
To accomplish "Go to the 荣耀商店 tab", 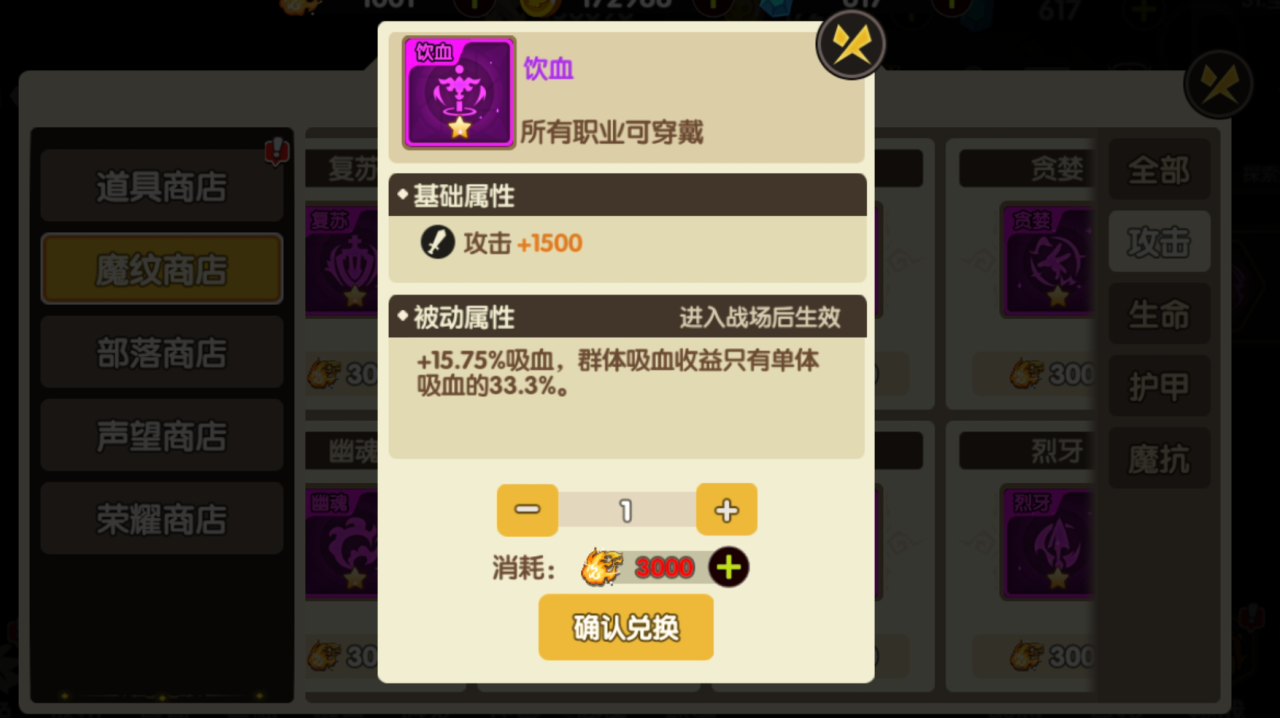I will tap(162, 519).
